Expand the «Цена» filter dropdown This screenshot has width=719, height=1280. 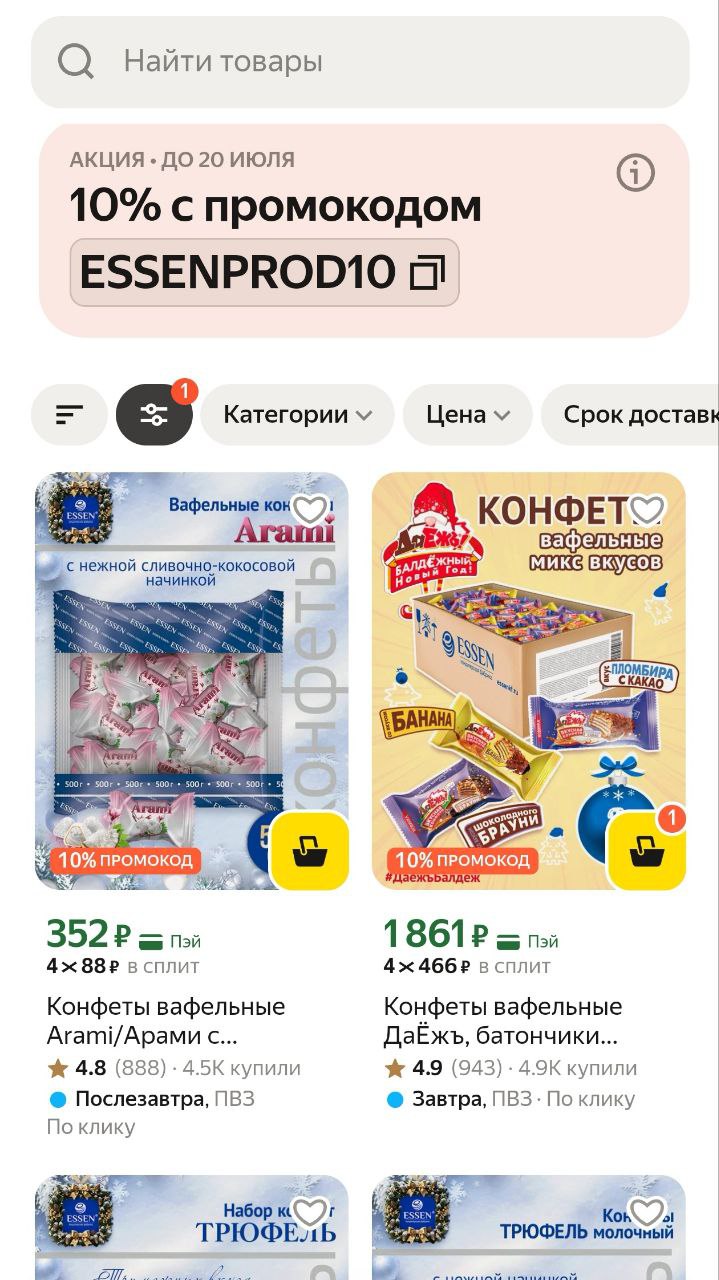click(467, 414)
